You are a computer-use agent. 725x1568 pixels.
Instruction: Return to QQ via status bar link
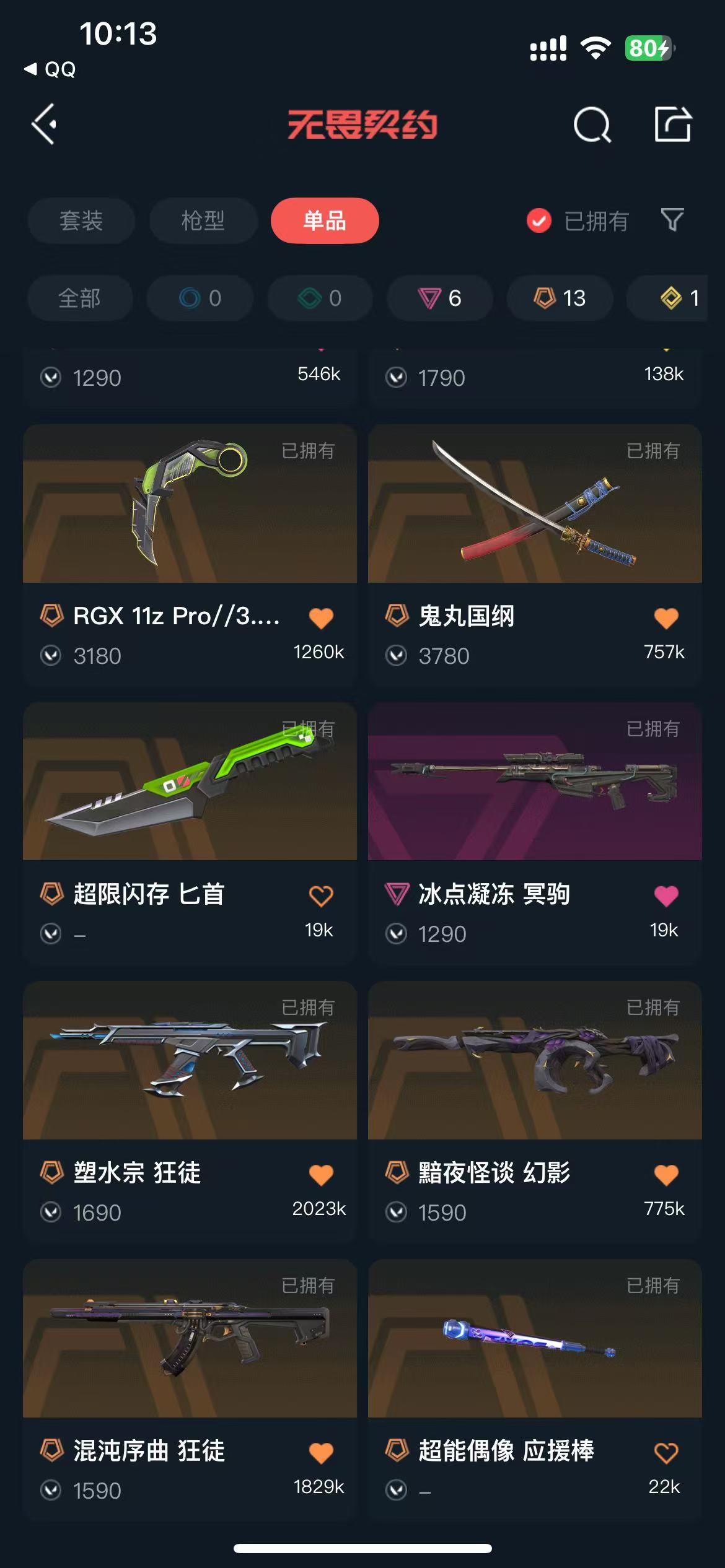pos(51,69)
